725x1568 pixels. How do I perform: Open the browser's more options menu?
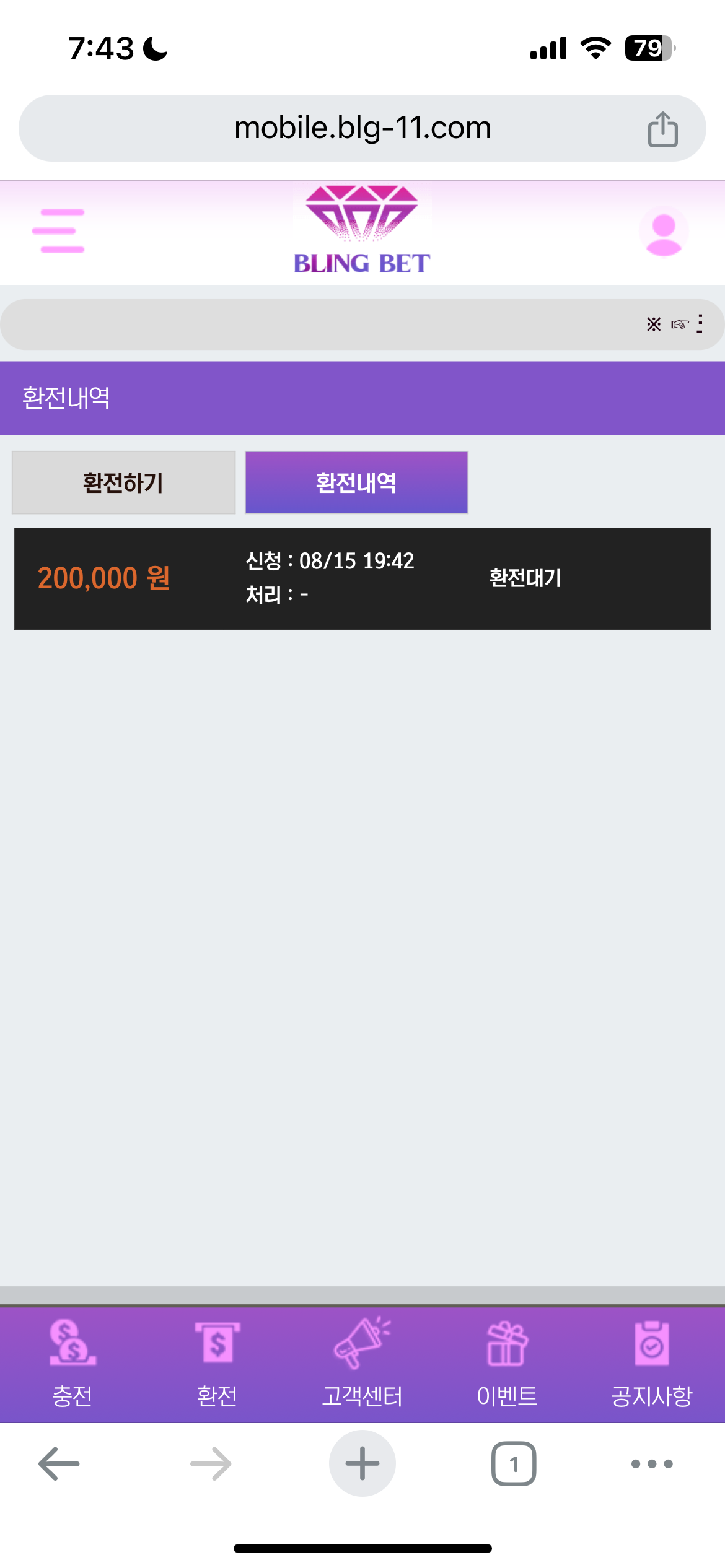click(652, 1464)
